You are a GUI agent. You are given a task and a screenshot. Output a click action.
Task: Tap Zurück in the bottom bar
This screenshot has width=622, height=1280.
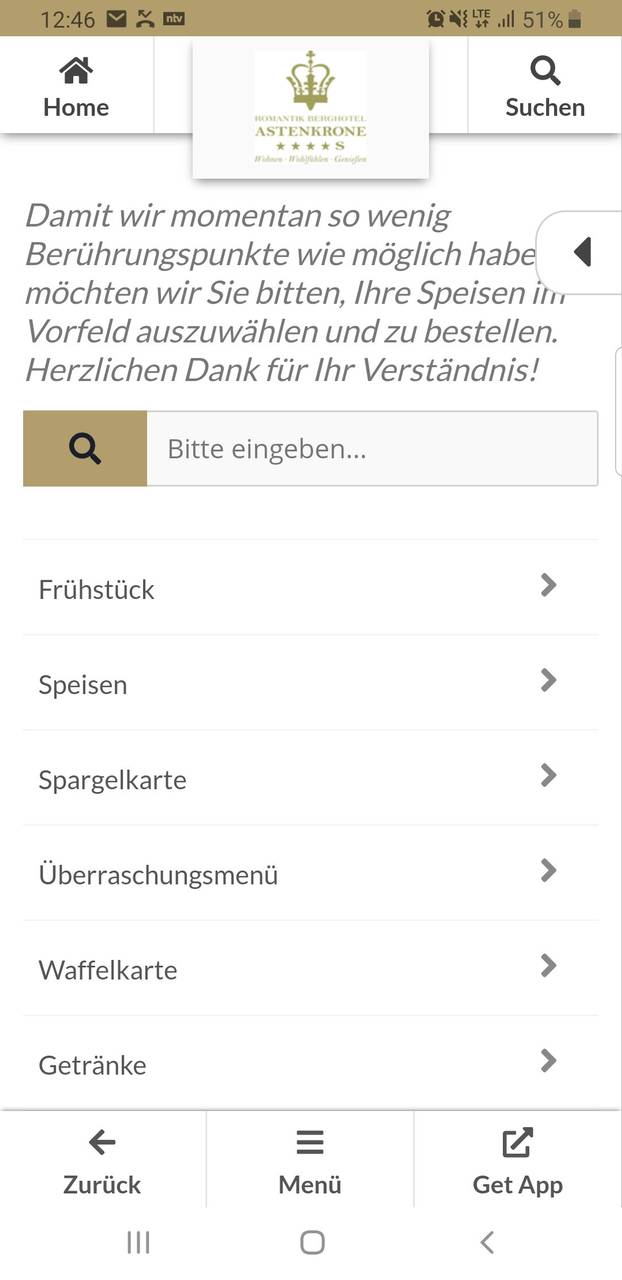[x=103, y=1160]
